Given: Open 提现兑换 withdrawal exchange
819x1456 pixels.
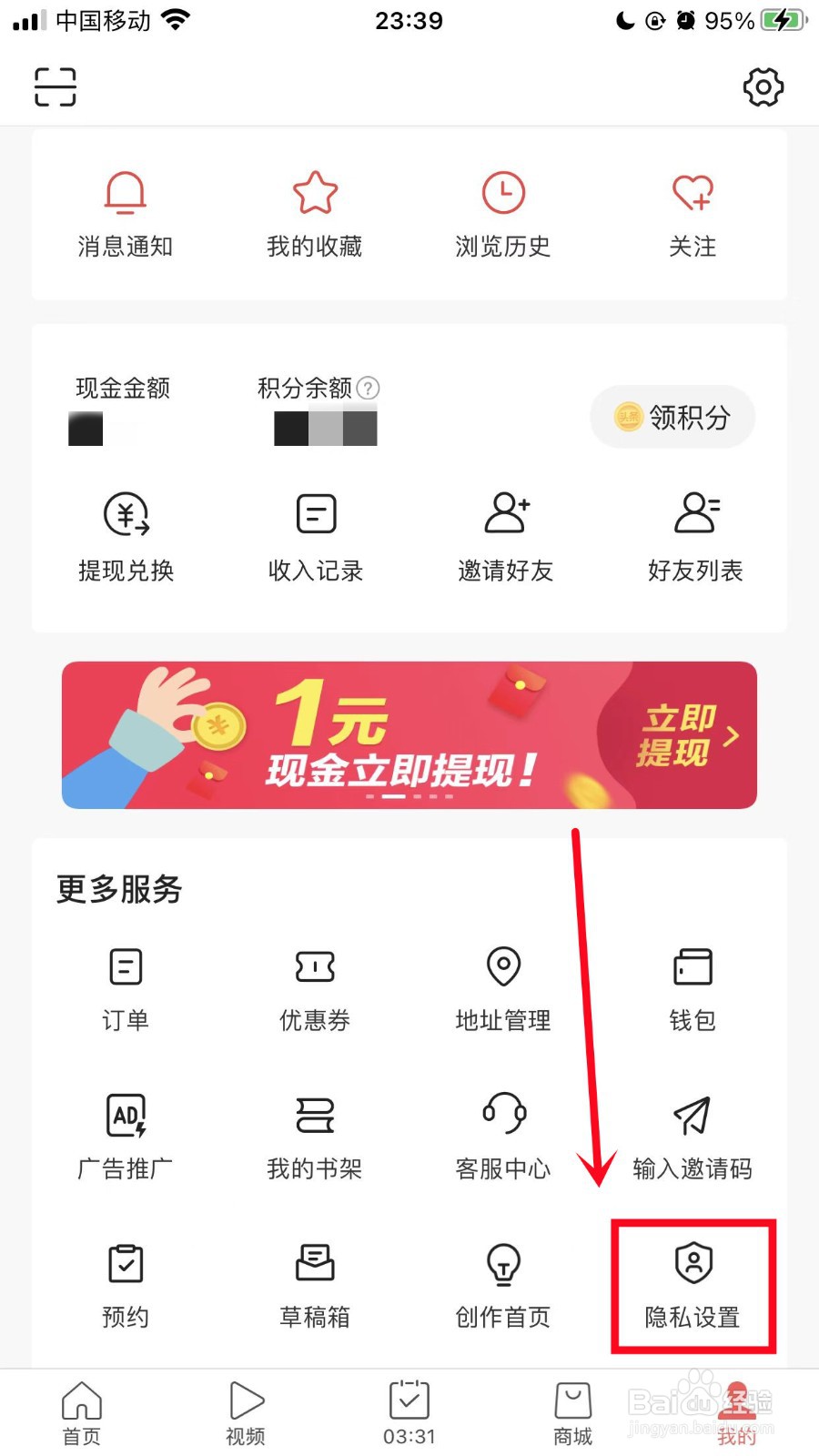Looking at the screenshot, I should (126, 537).
